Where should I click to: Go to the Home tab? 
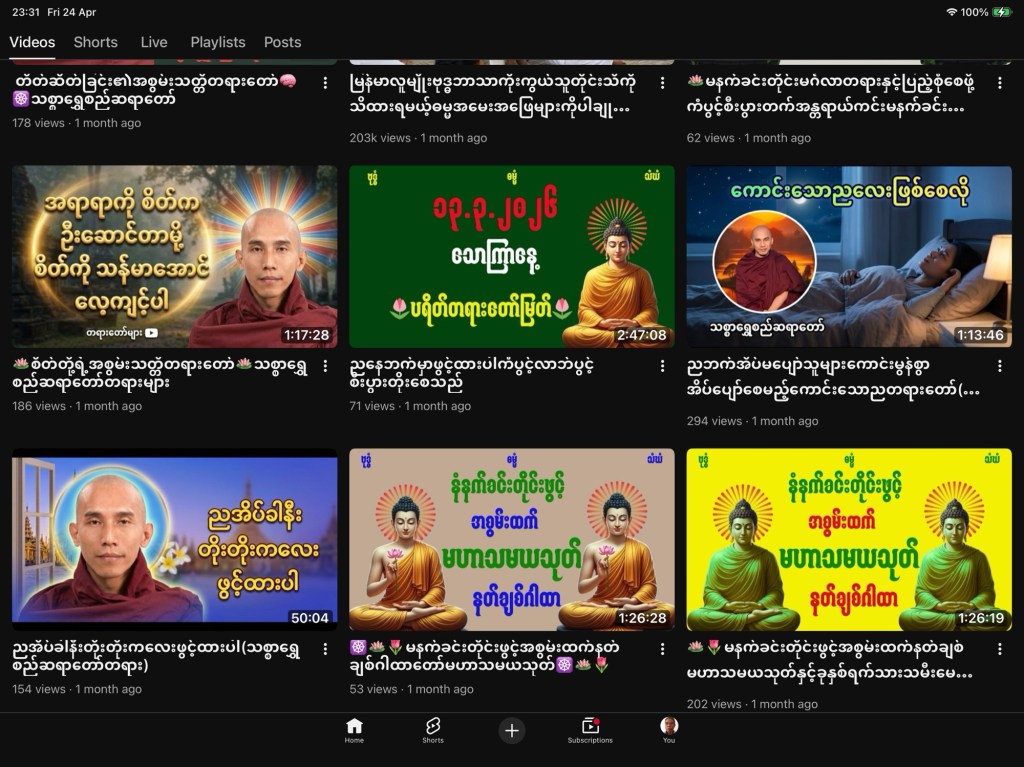[x=354, y=731]
